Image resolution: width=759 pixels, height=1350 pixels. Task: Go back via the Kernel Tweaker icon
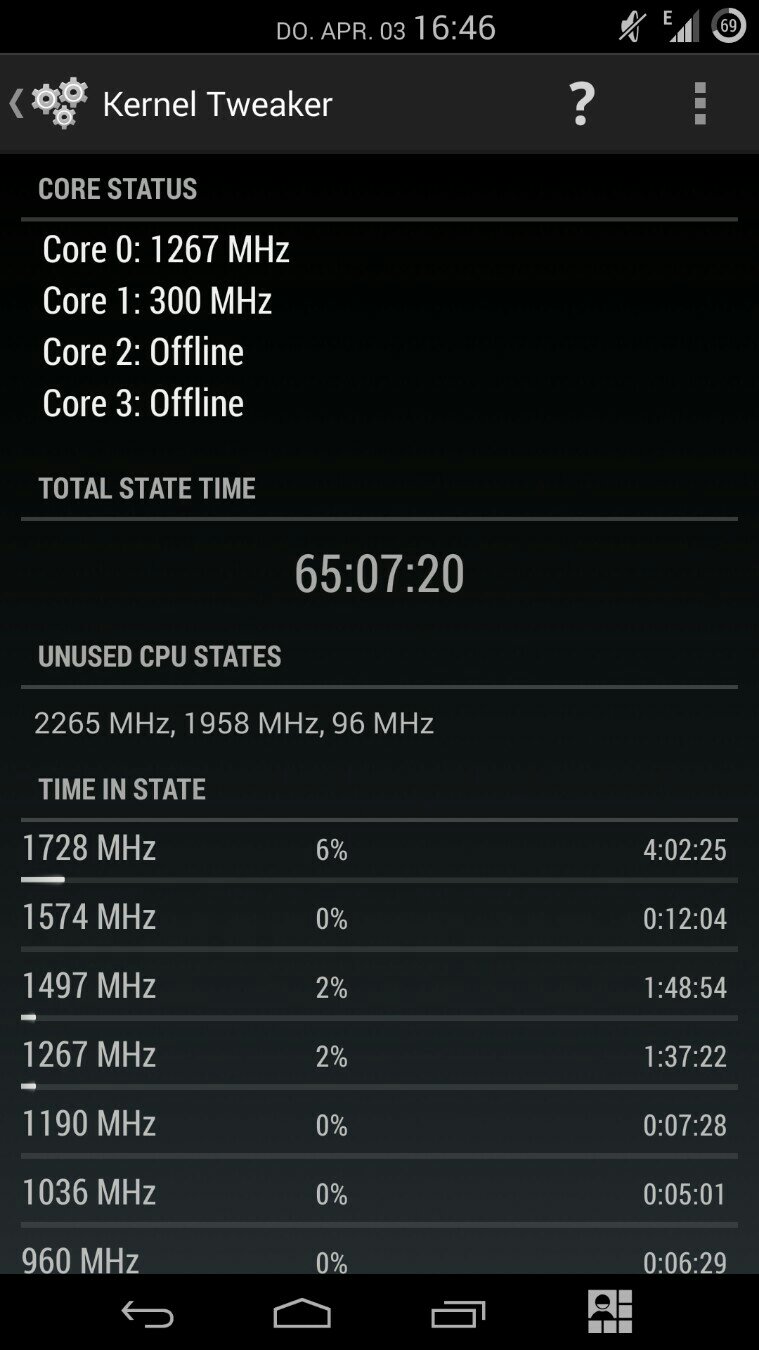50,103
